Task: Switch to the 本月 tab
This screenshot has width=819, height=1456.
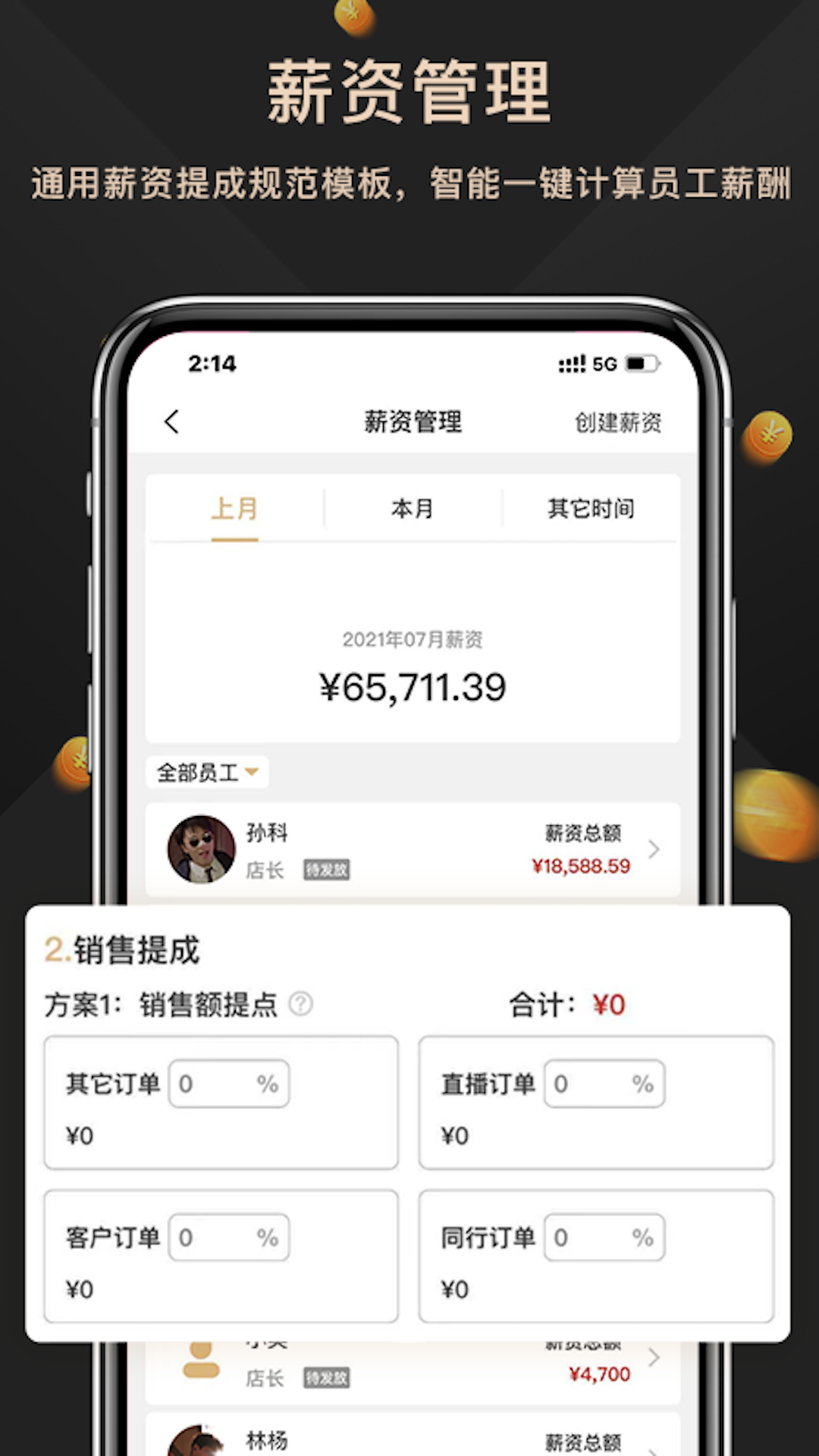Action: coord(413,508)
